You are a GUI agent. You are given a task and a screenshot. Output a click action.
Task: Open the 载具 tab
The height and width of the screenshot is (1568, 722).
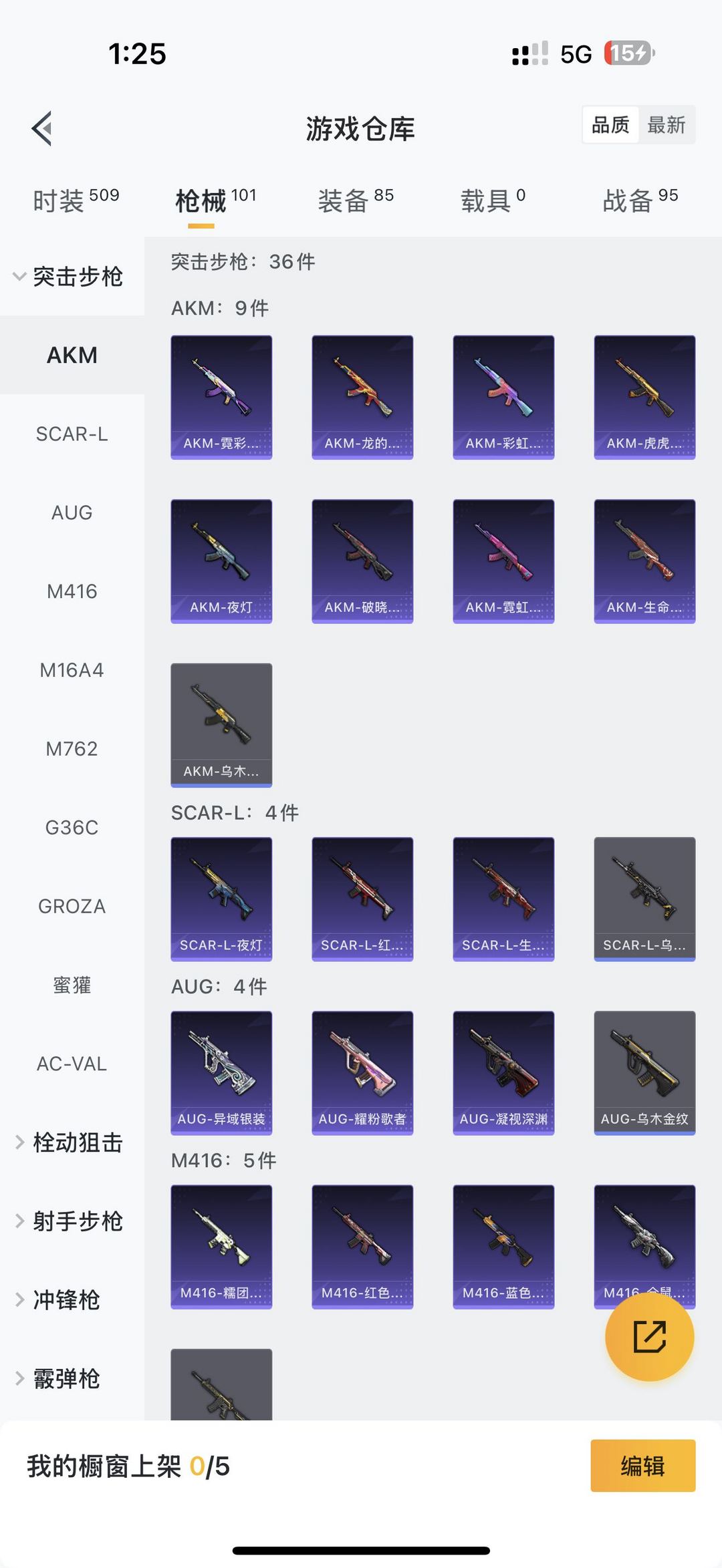(x=493, y=200)
